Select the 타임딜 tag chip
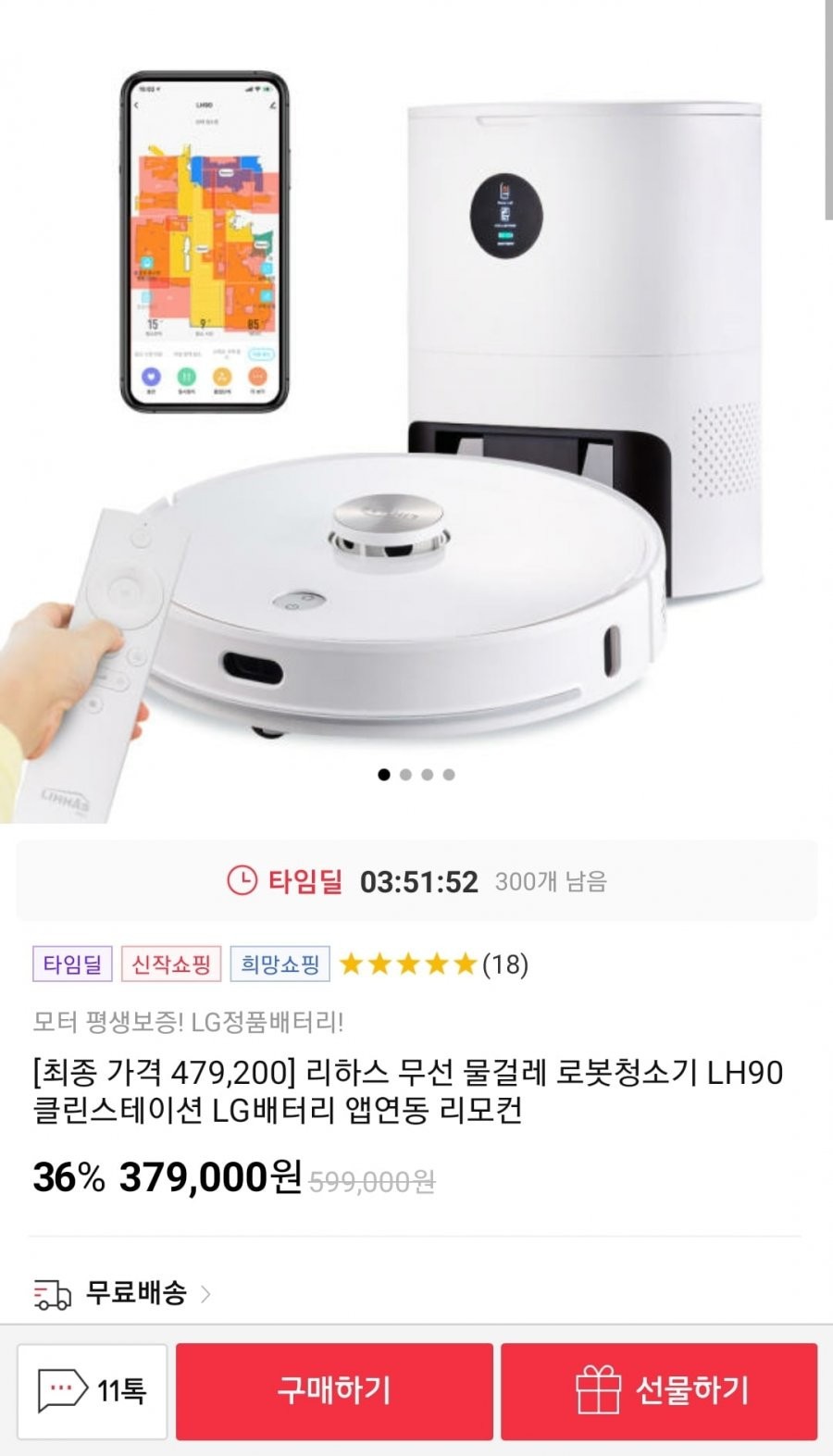Screen dimensions: 833x1456 point(72,964)
